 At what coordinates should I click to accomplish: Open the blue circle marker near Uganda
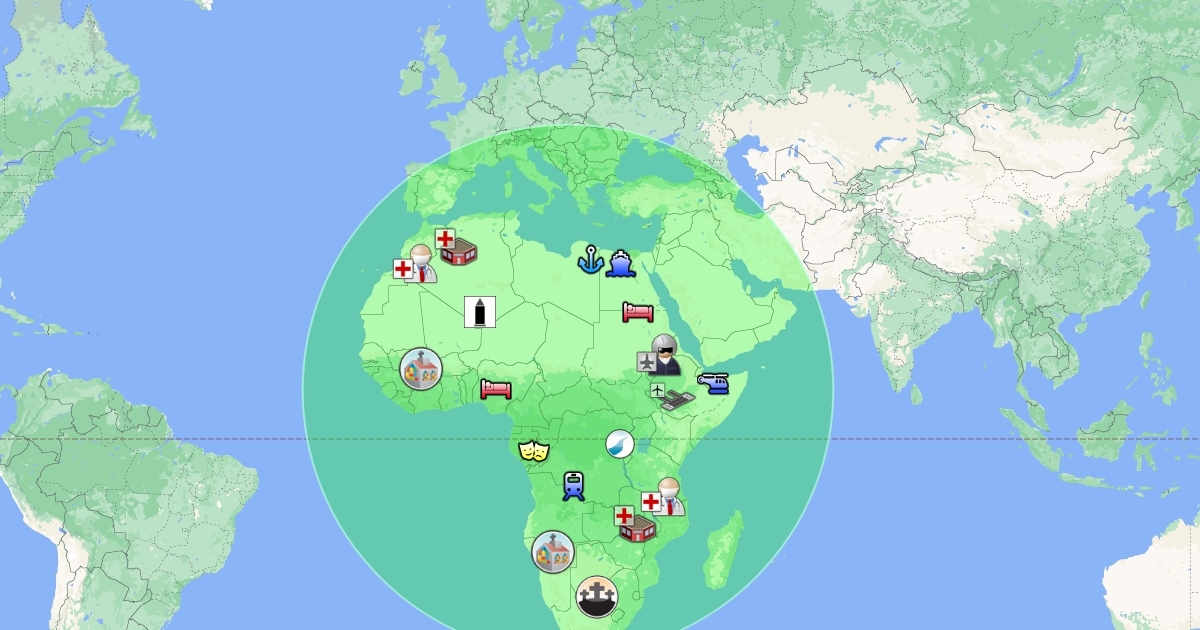[621, 445]
